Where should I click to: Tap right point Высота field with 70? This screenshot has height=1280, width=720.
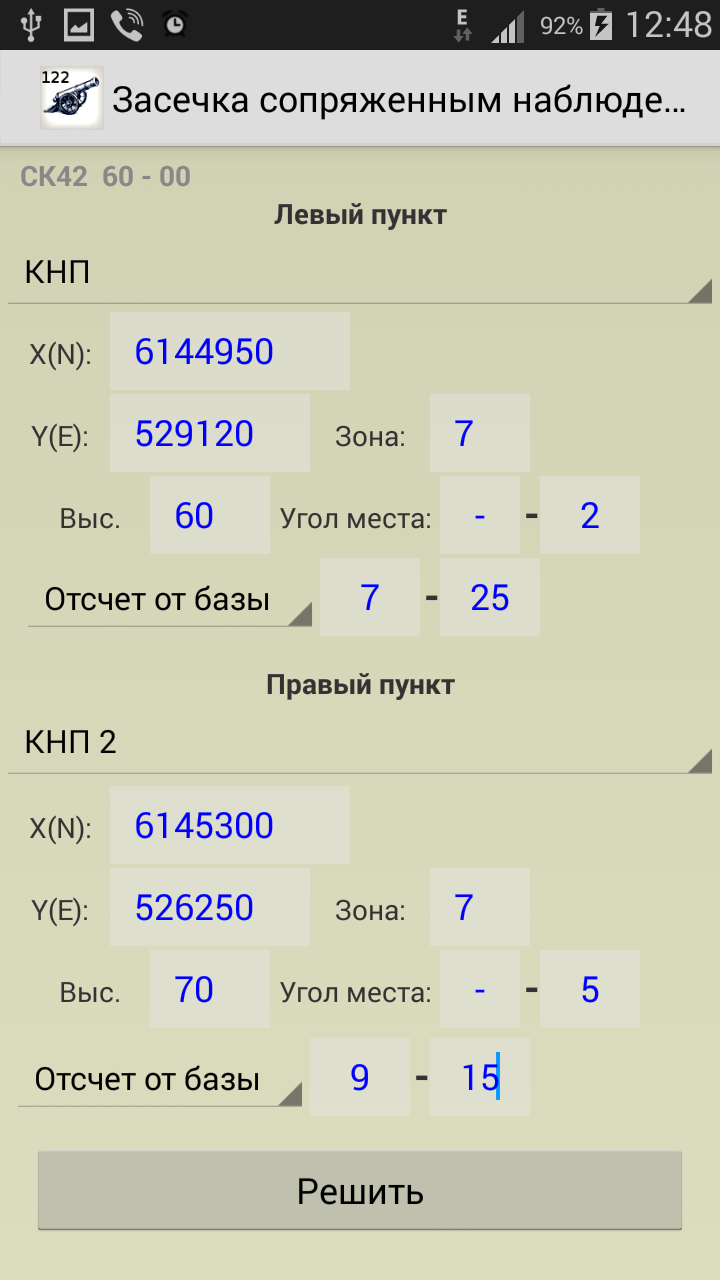210,989
